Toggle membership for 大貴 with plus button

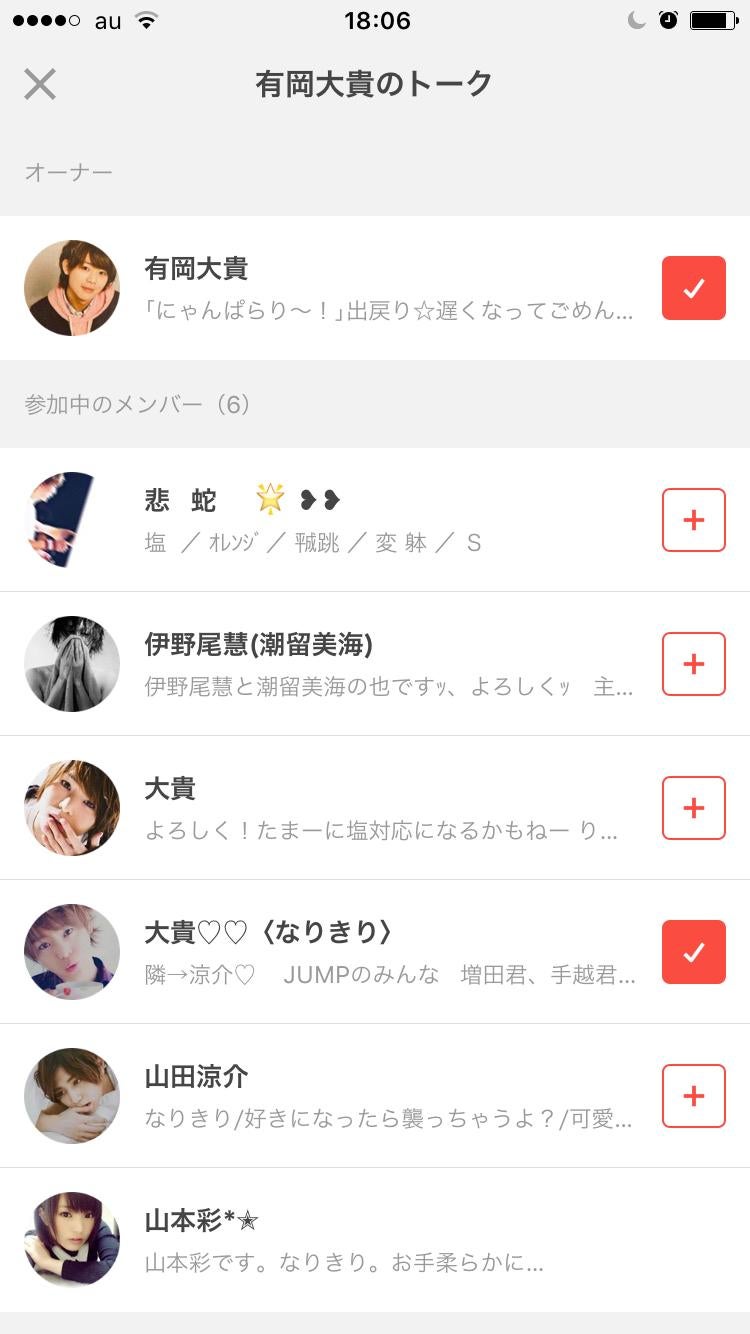(693, 807)
